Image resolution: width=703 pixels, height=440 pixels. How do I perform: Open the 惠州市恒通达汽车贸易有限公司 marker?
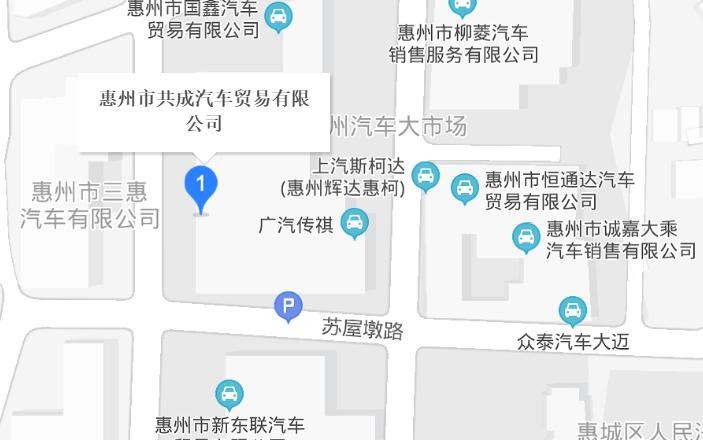tap(464, 187)
